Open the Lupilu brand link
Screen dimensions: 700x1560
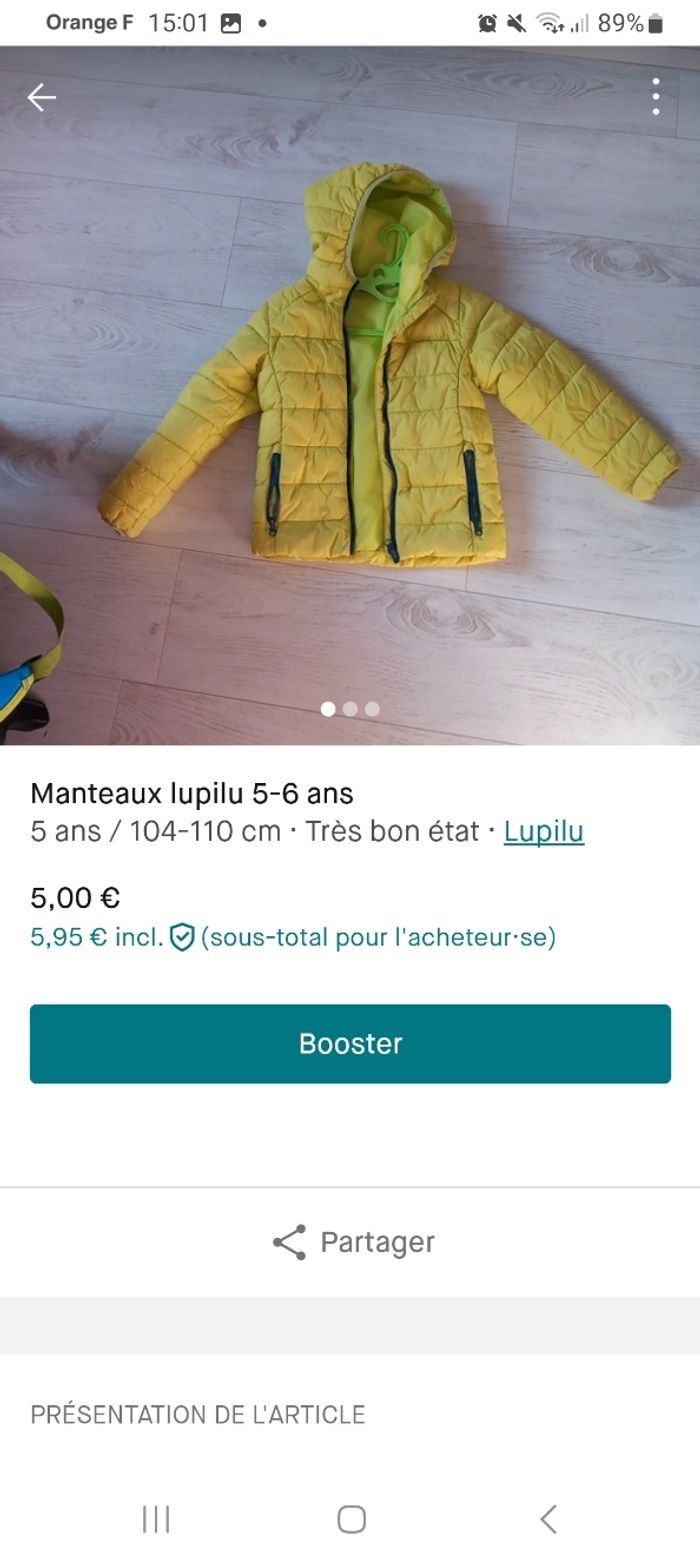(543, 831)
